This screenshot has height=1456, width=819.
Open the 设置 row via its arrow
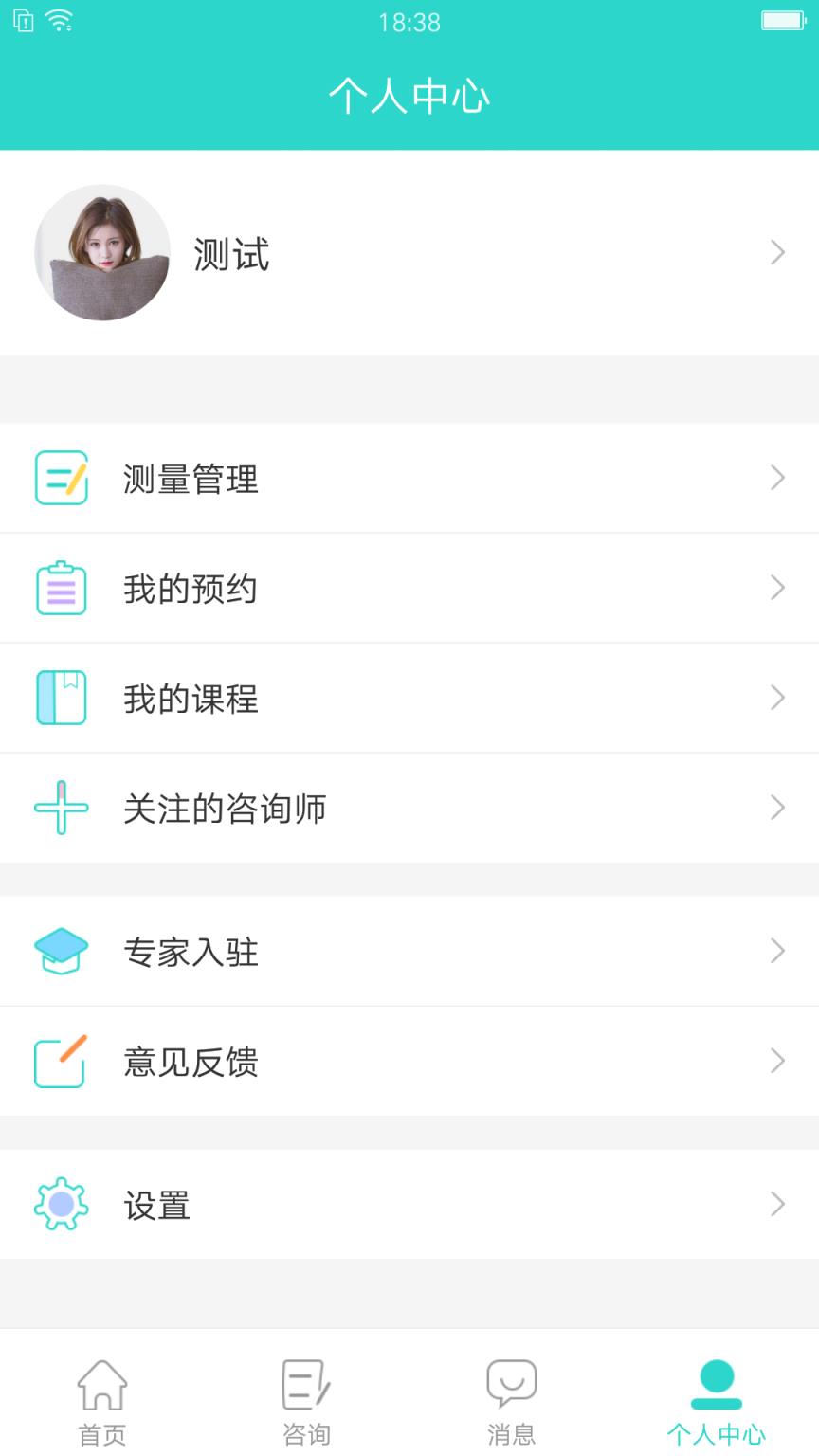(777, 1205)
